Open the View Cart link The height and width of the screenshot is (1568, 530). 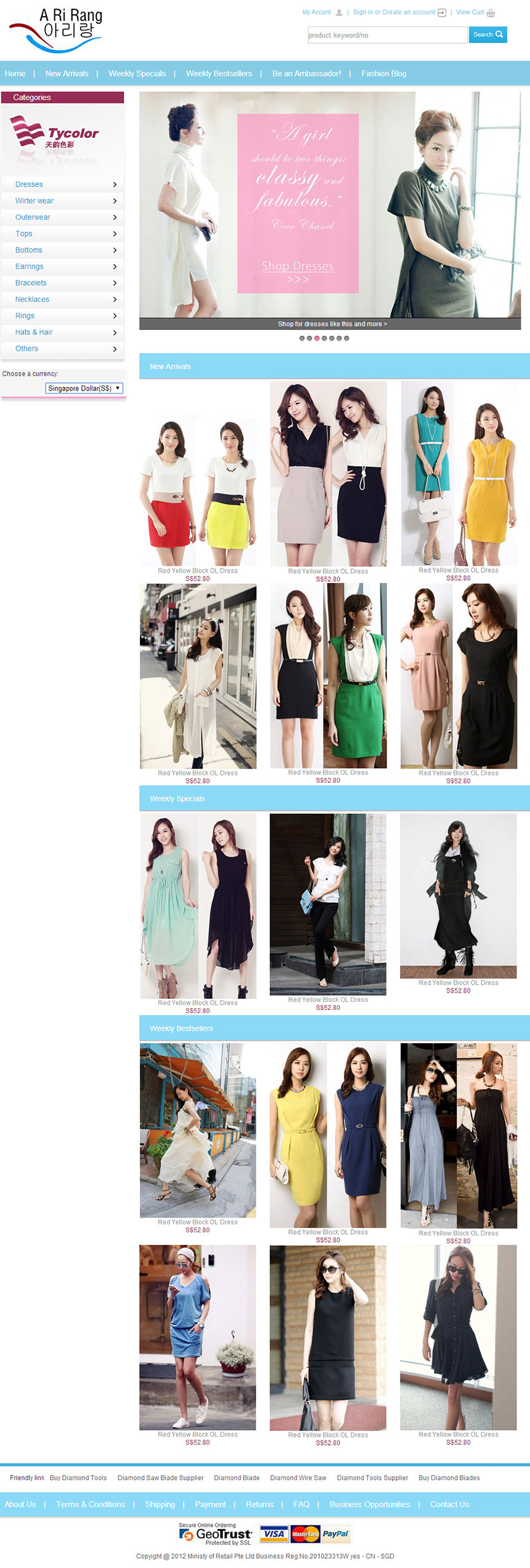tap(470, 12)
